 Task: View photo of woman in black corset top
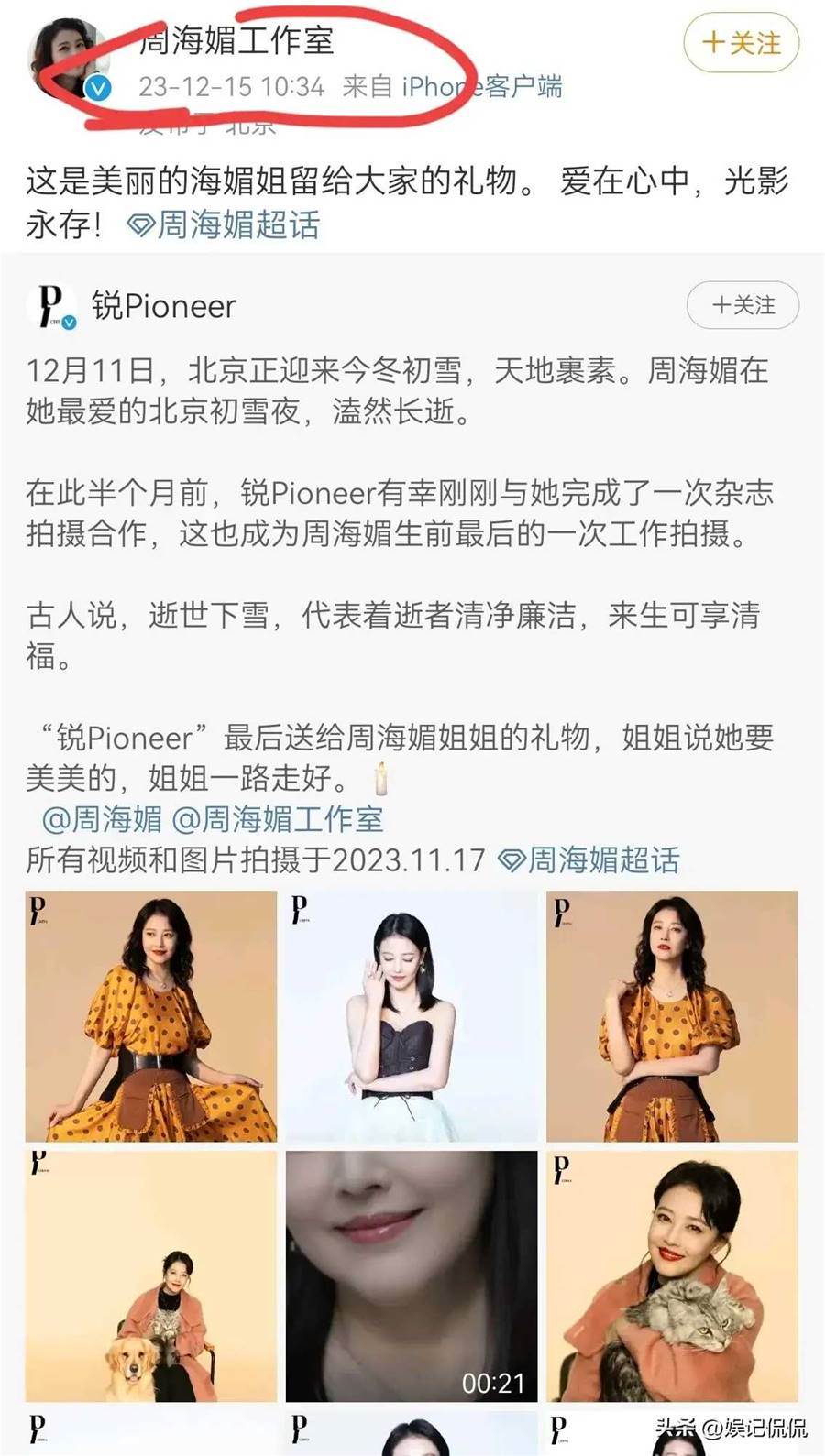pos(412,1015)
